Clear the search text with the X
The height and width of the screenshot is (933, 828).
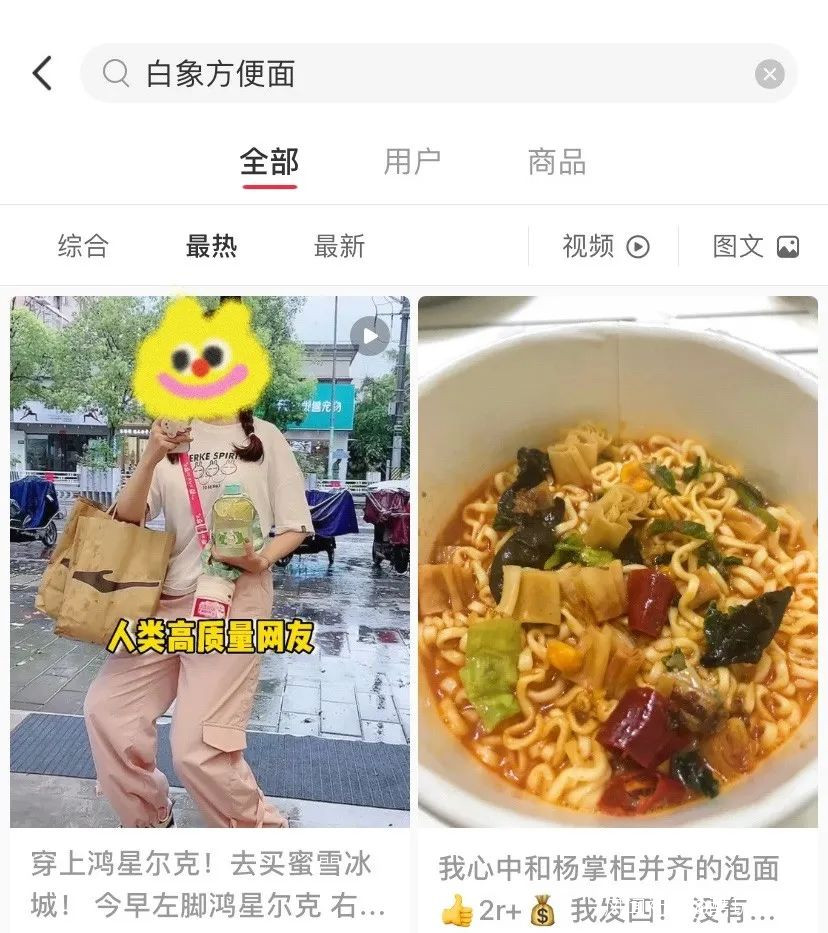[769, 74]
